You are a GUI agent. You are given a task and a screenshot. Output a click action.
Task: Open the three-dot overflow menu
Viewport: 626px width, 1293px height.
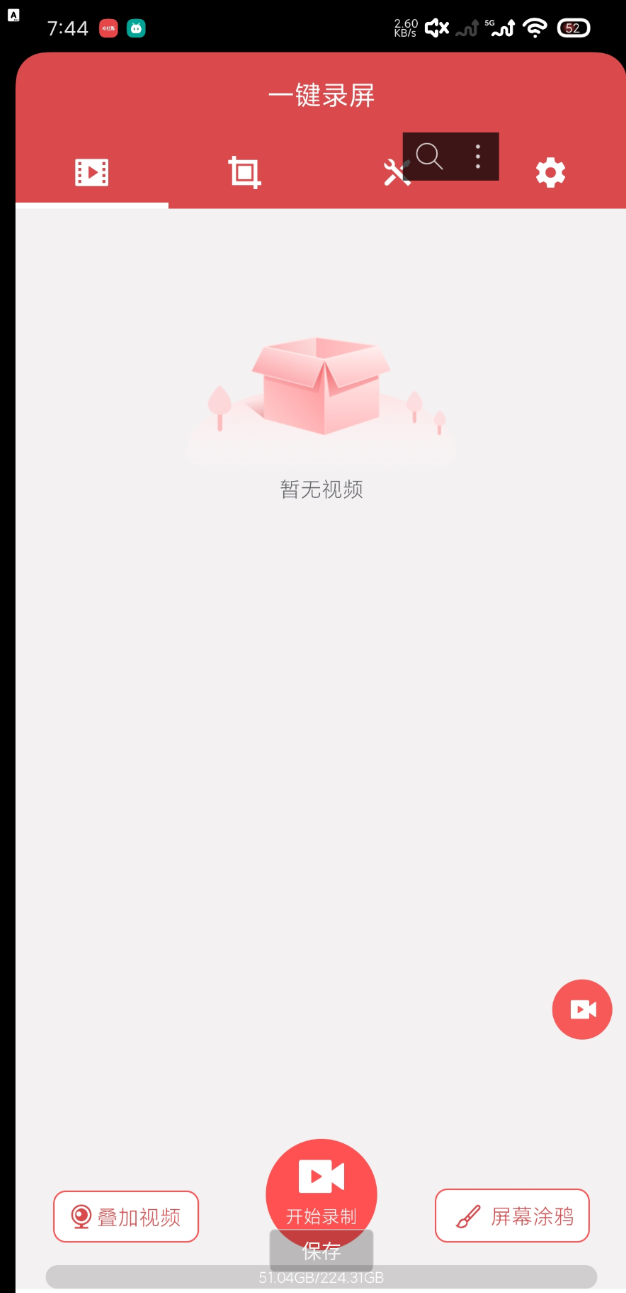[478, 156]
